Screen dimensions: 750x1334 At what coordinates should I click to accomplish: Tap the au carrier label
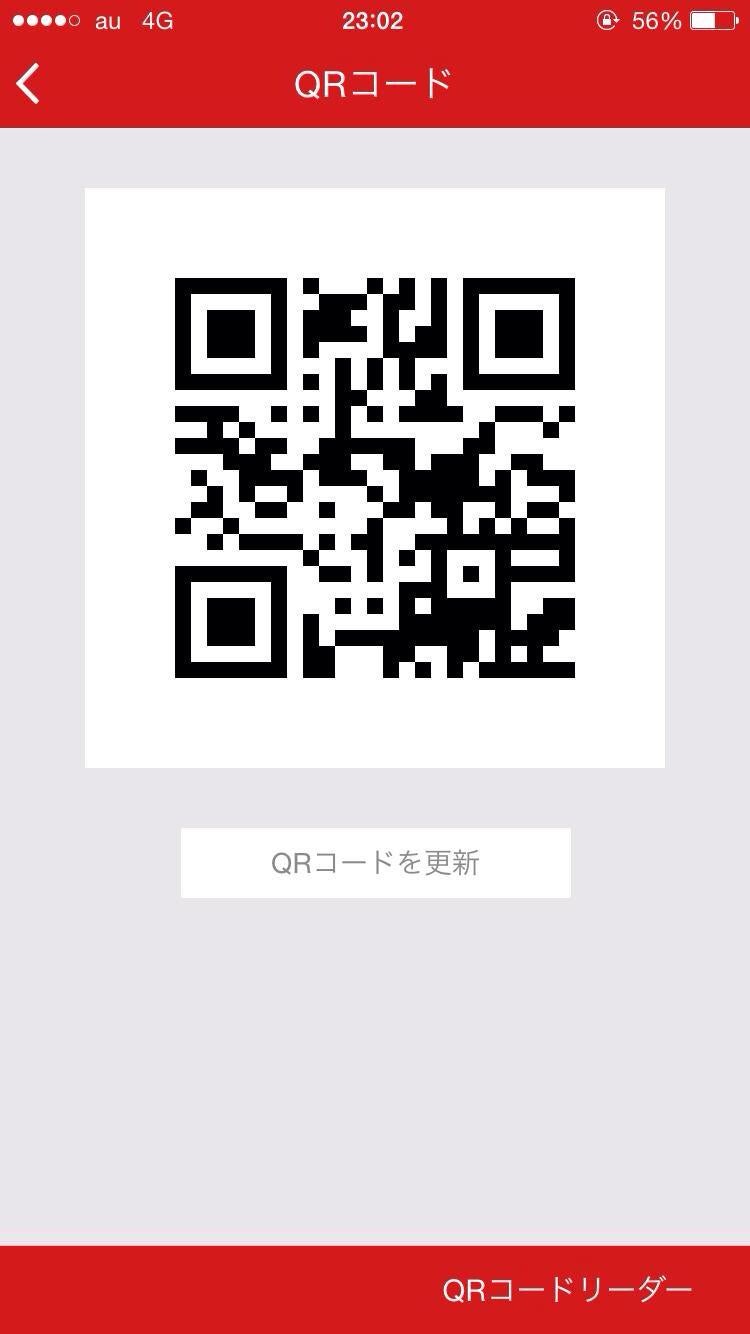click(106, 20)
